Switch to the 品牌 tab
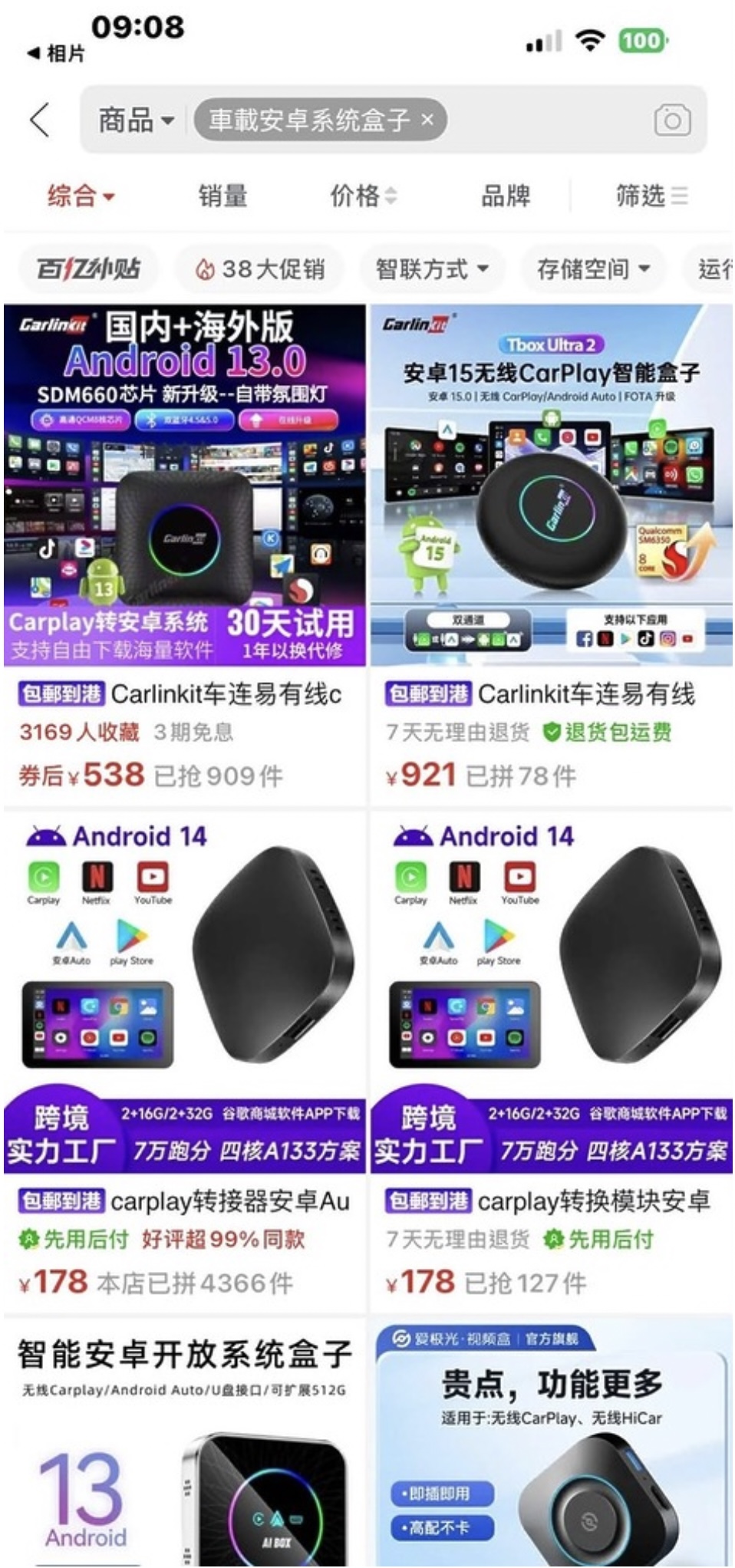Screen dimensions: 735x1568 505,196
